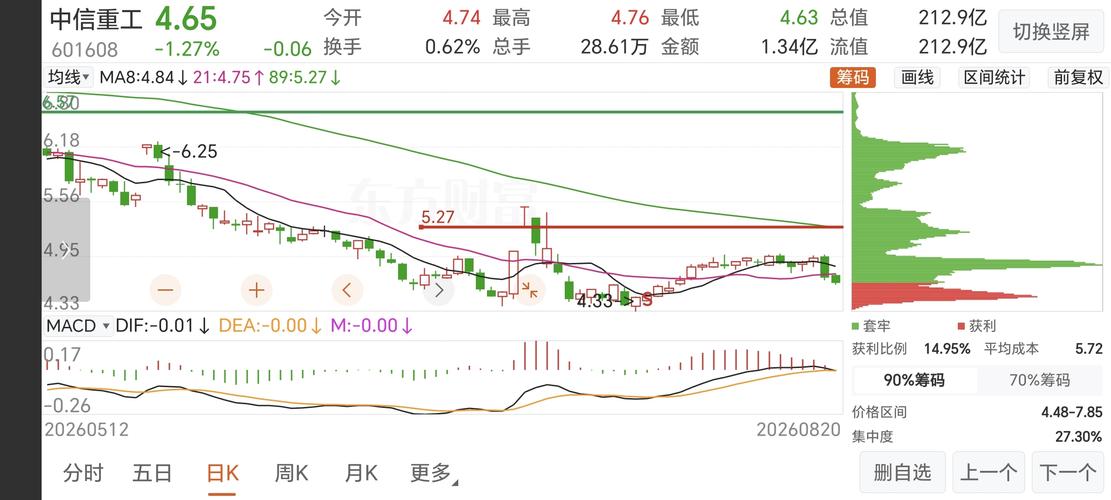Image resolution: width=1111 pixels, height=500 pixels.
Task: Switch to 70%筹码 view
Action: coord(1039,380)
